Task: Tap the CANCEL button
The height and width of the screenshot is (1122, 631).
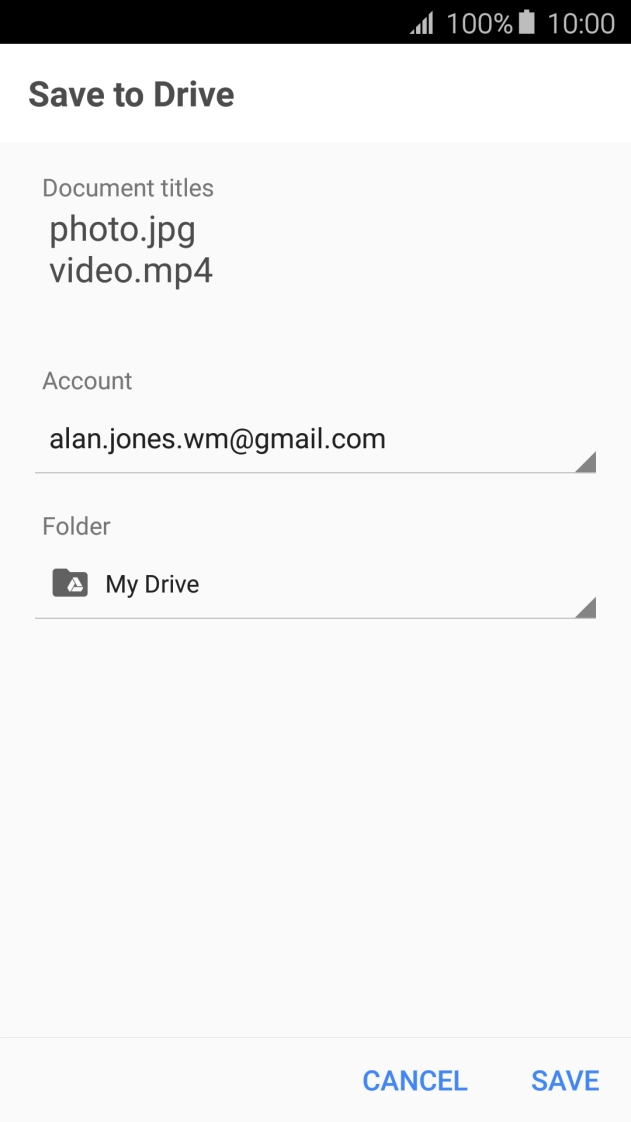Action: [x=414, y=1081]
